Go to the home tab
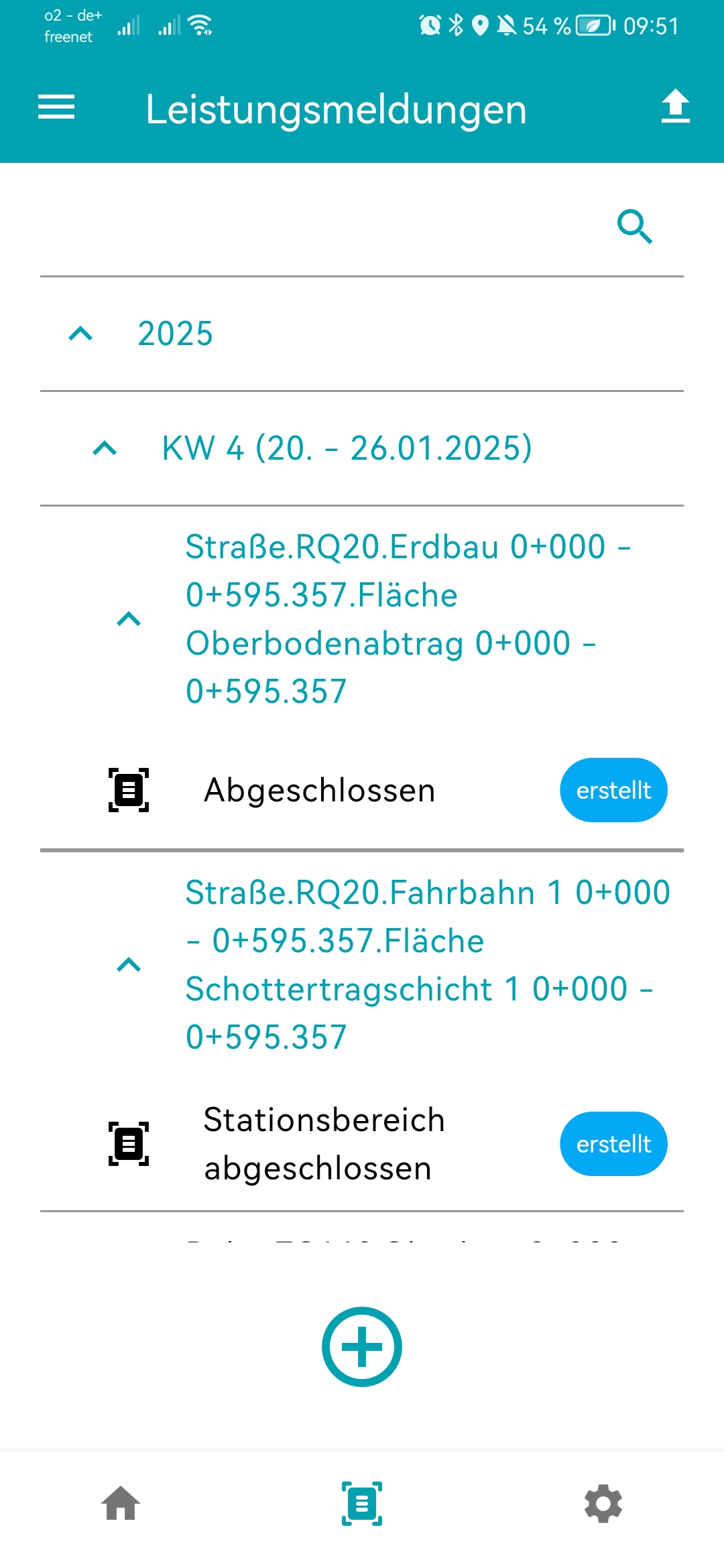724x1568 pixels. [x=121, y=1503]
